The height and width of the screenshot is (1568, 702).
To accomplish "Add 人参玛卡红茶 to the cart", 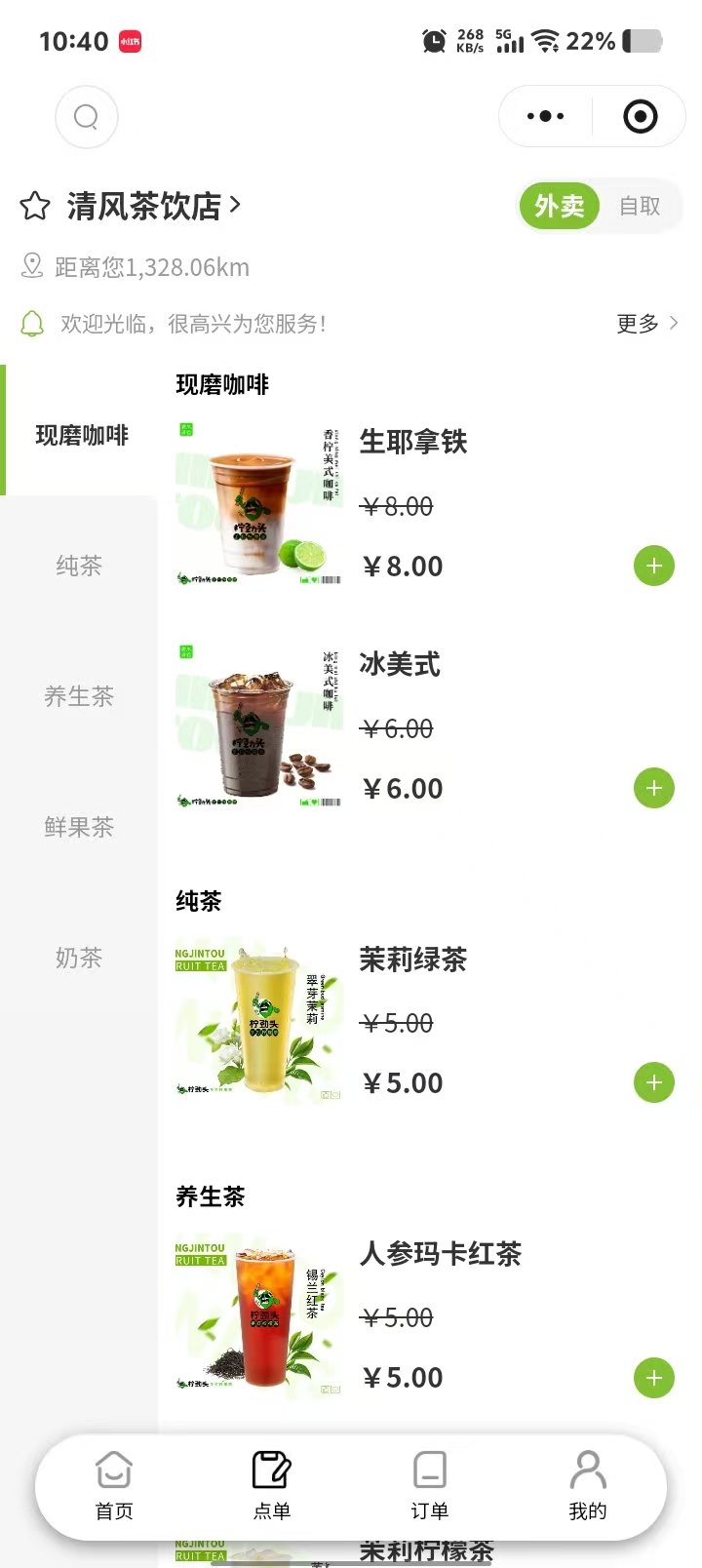I will pos(653,1378).
